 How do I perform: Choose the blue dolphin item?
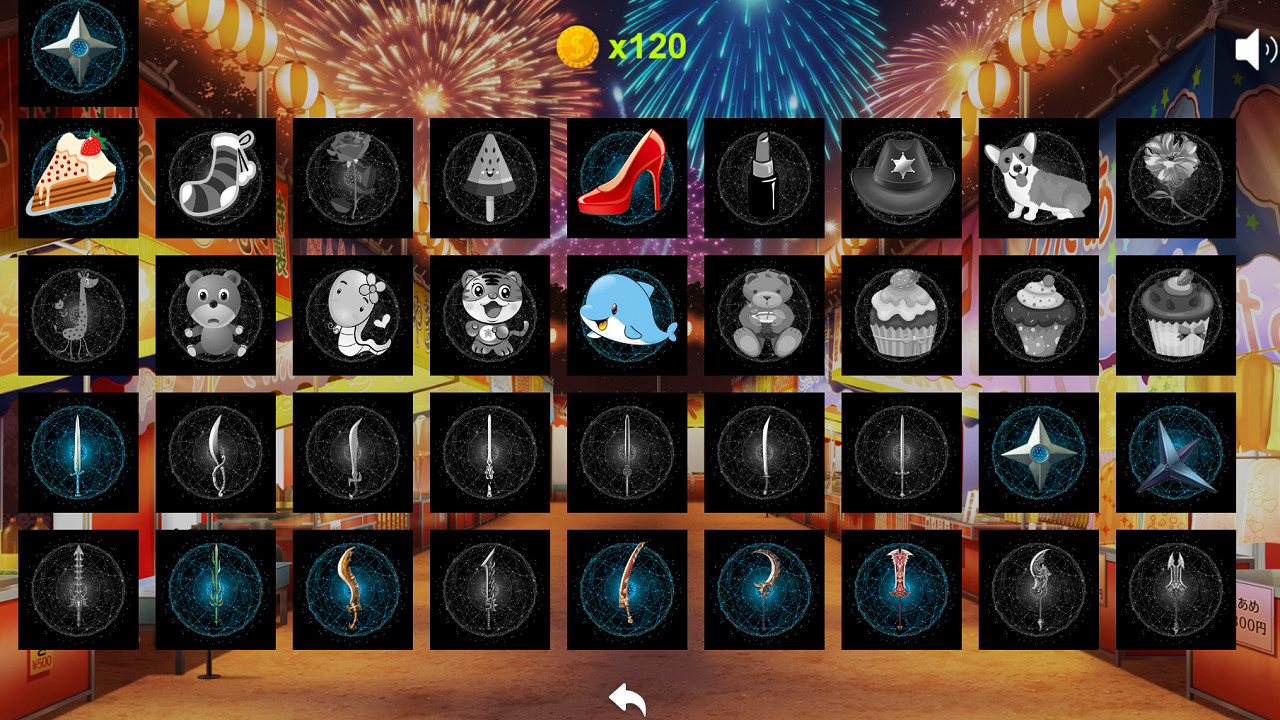[x=627, y=315]
